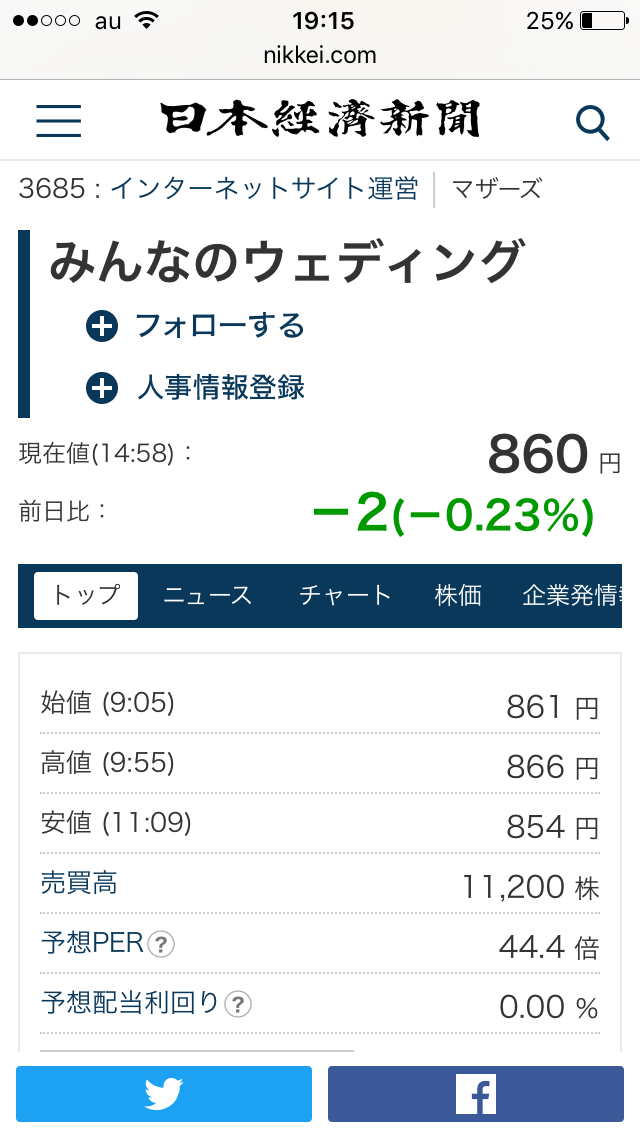Go to the 株価 tab
This screenshot has height=1136, width=640.
click(458, 596)
